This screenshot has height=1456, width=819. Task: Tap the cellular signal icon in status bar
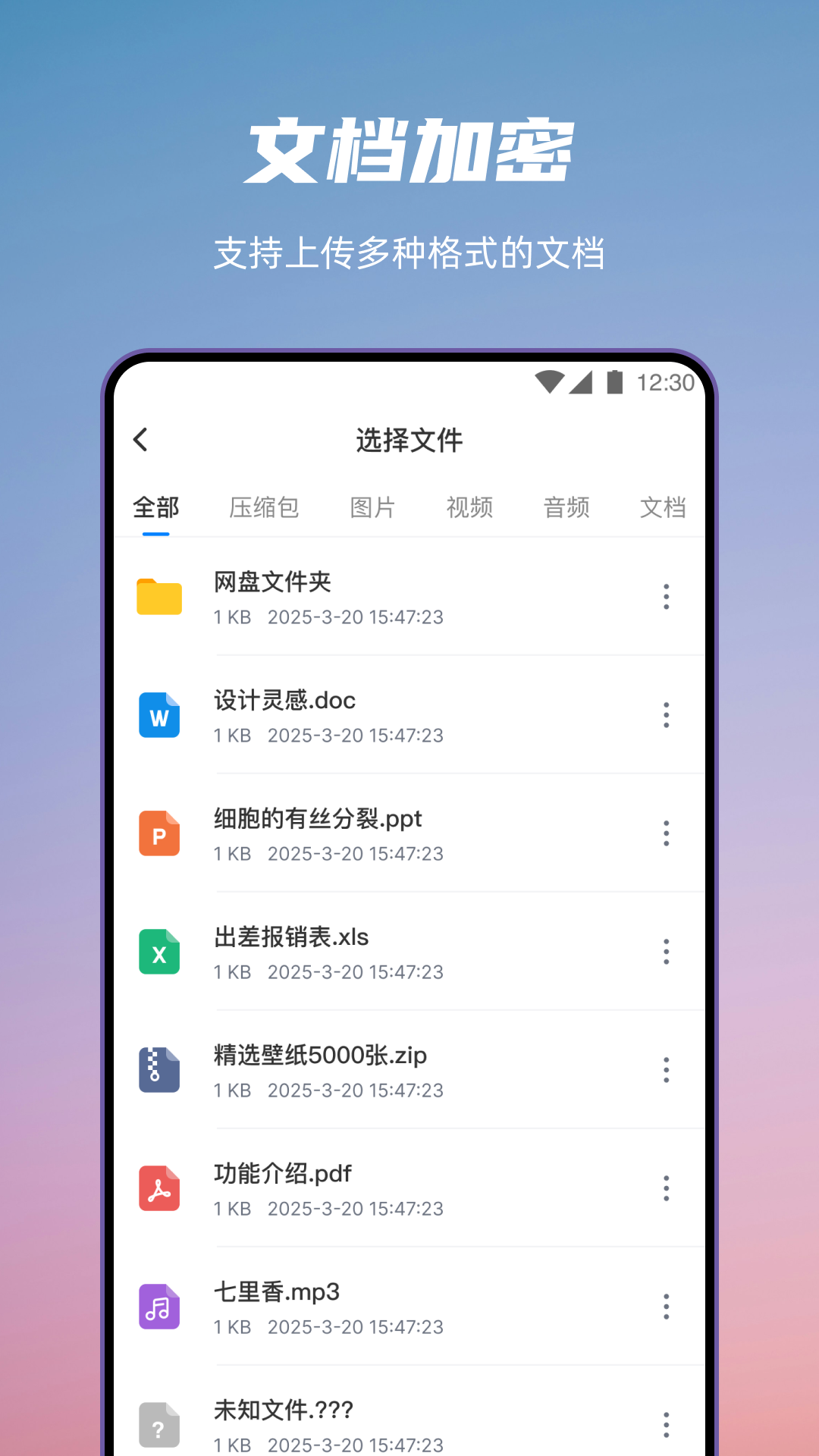(581, 383)
